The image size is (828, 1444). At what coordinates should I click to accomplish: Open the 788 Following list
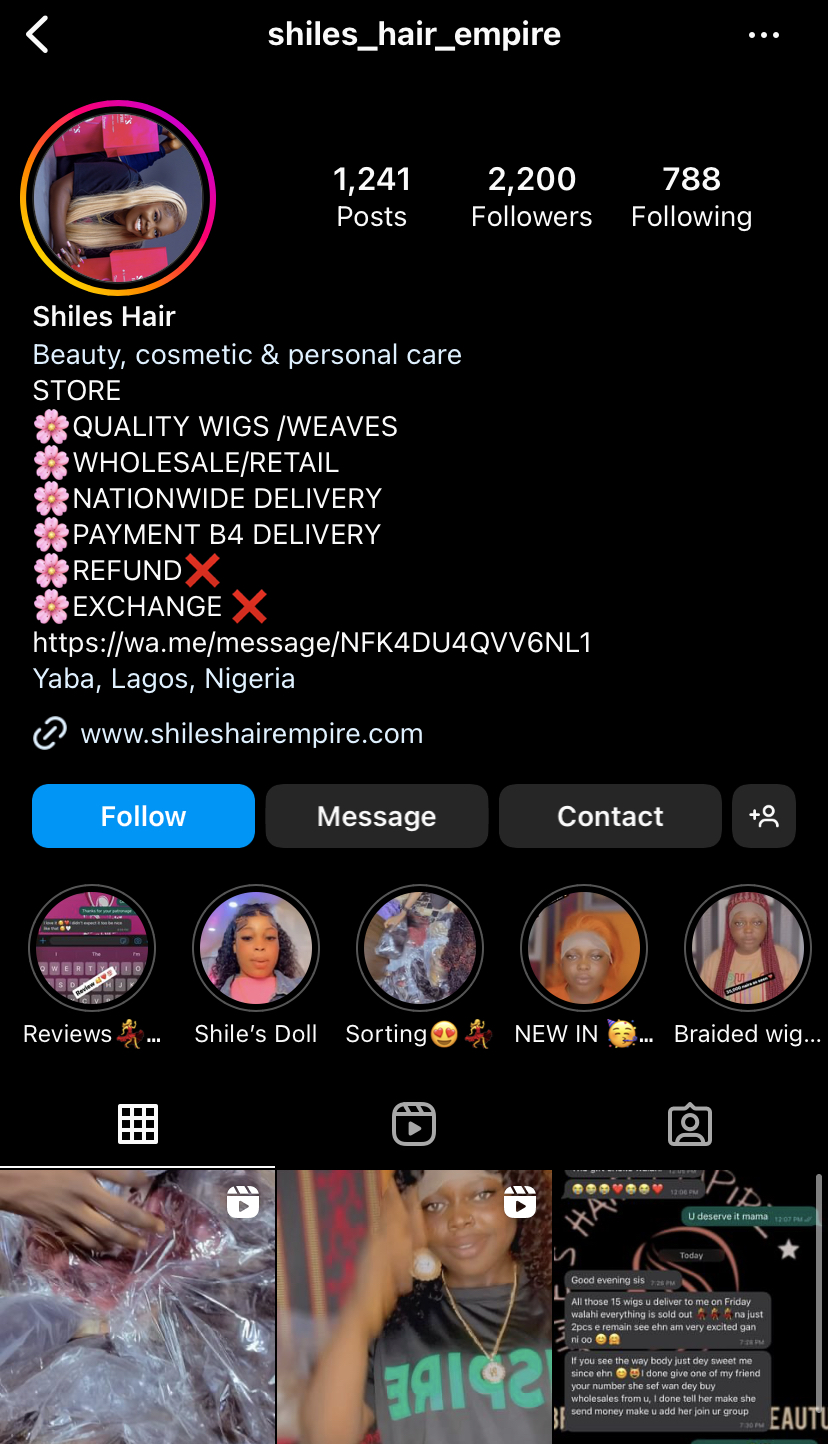691,197
